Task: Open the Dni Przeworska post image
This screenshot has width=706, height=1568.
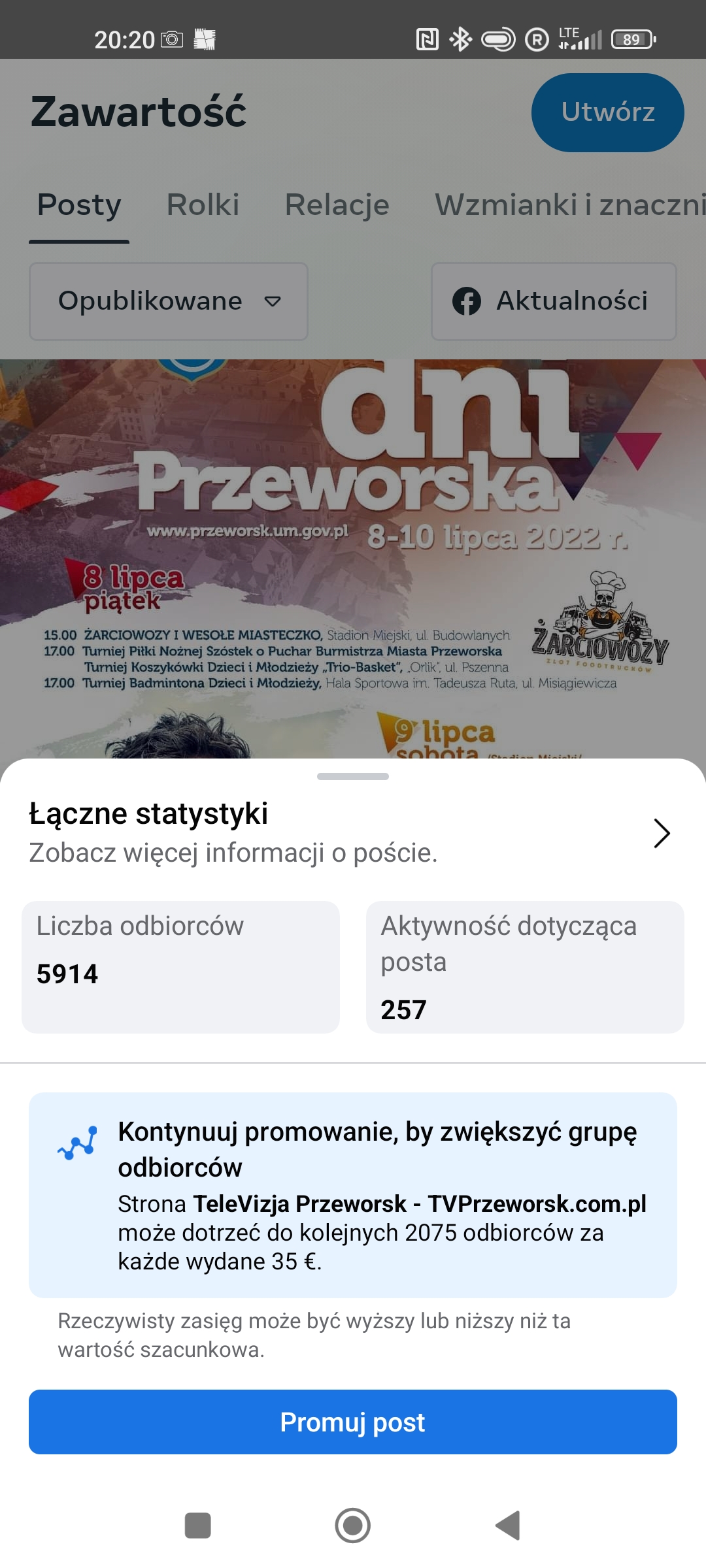Action: (353, 555)
